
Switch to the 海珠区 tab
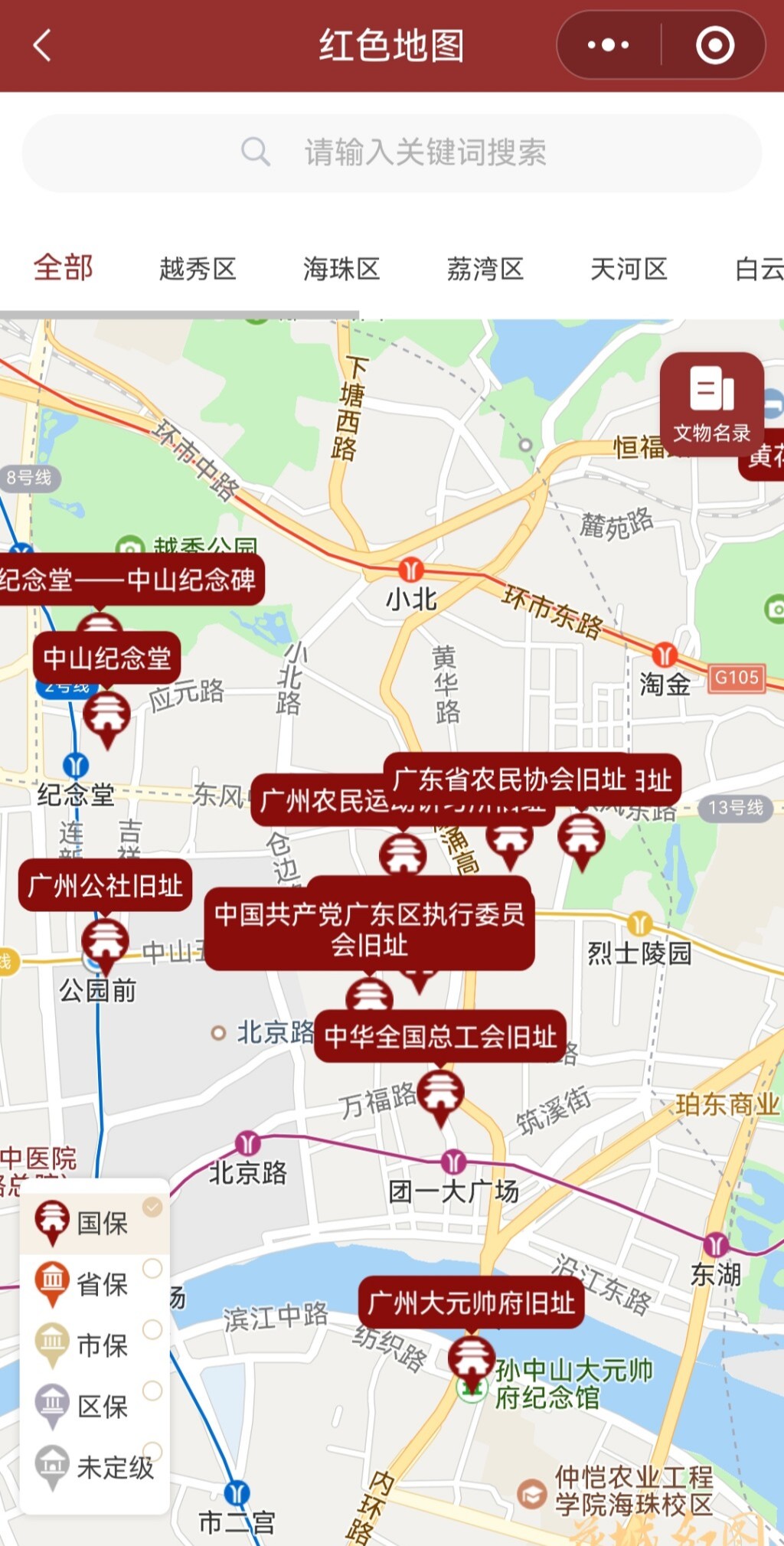click(341, 269)
